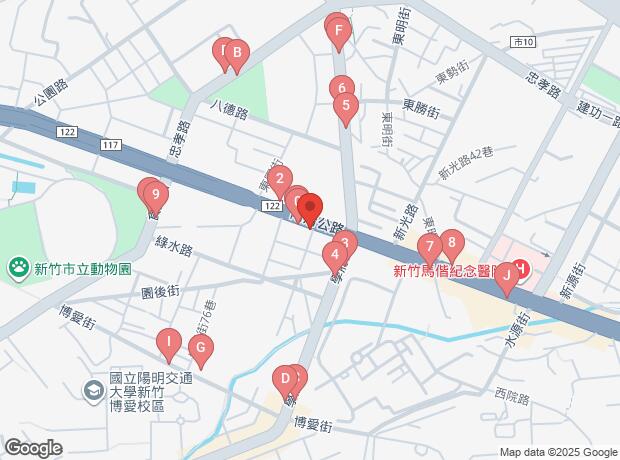
Task: Select marker J by the hospital
Action: (507, 275)
